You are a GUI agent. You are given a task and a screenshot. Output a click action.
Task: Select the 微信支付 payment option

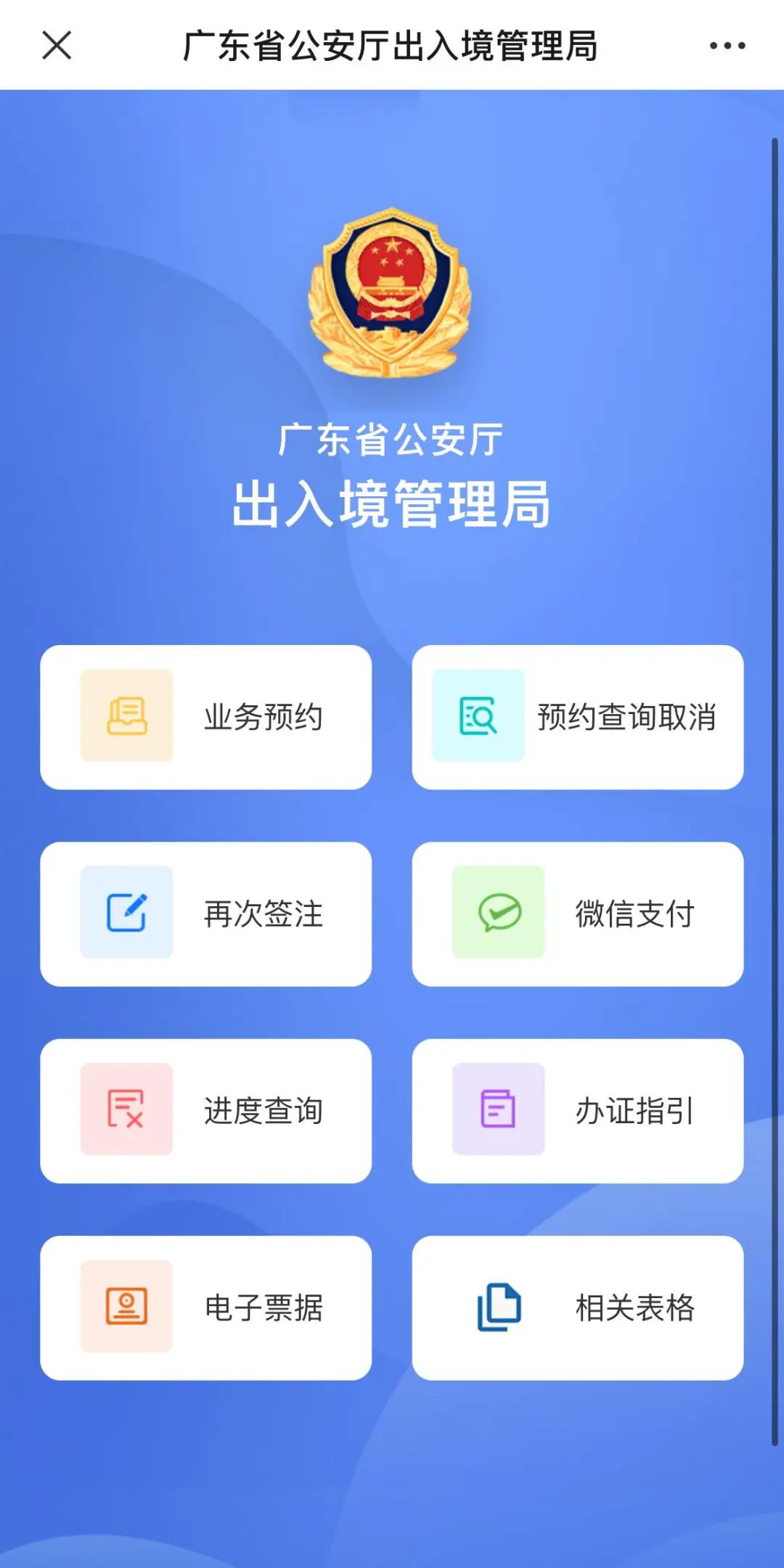(579, 913)
